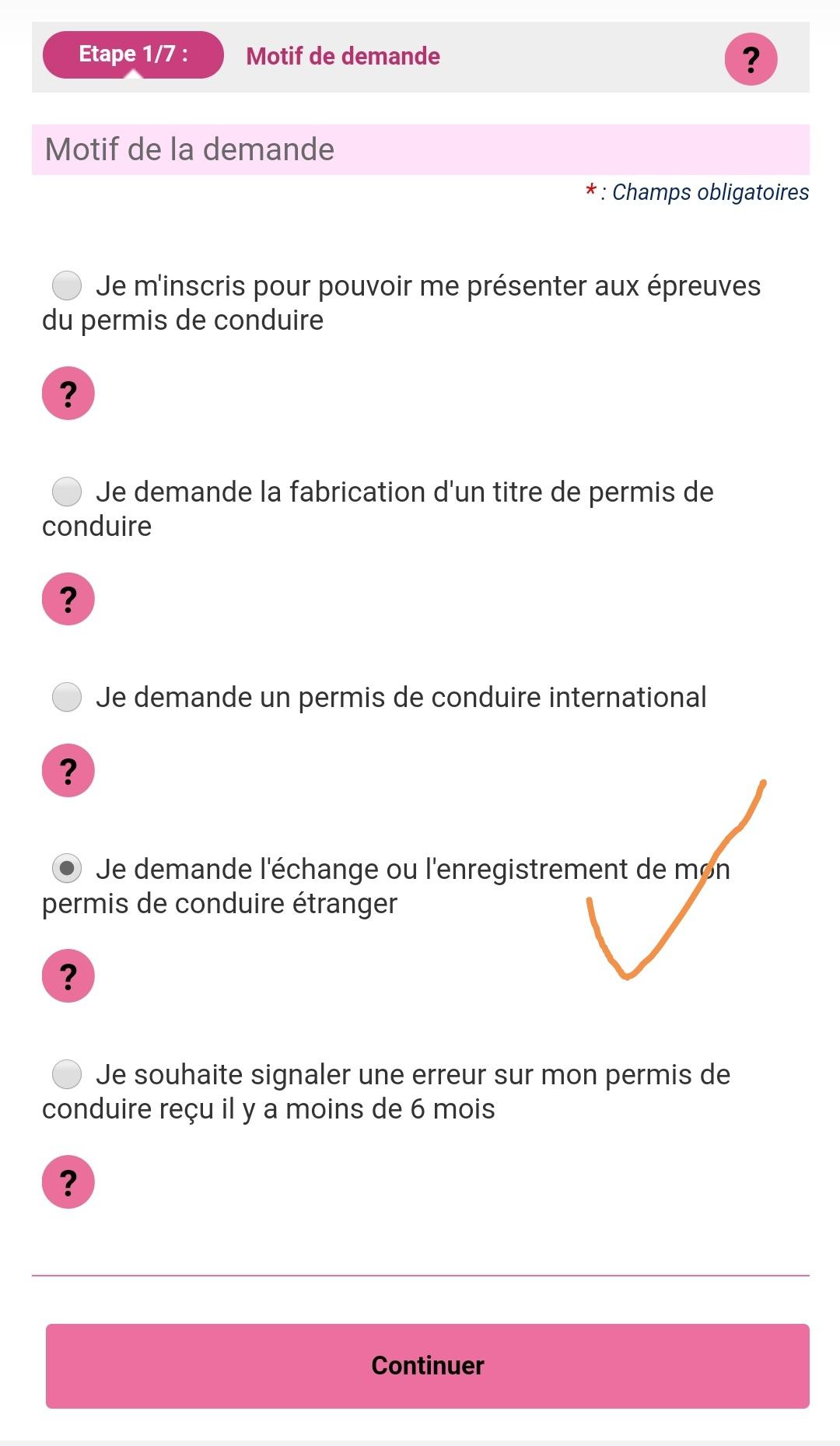The height and width of the screenshot is (1446, 840).
Task: Tap the Continuer button
Action: (x=427, y=1366)
